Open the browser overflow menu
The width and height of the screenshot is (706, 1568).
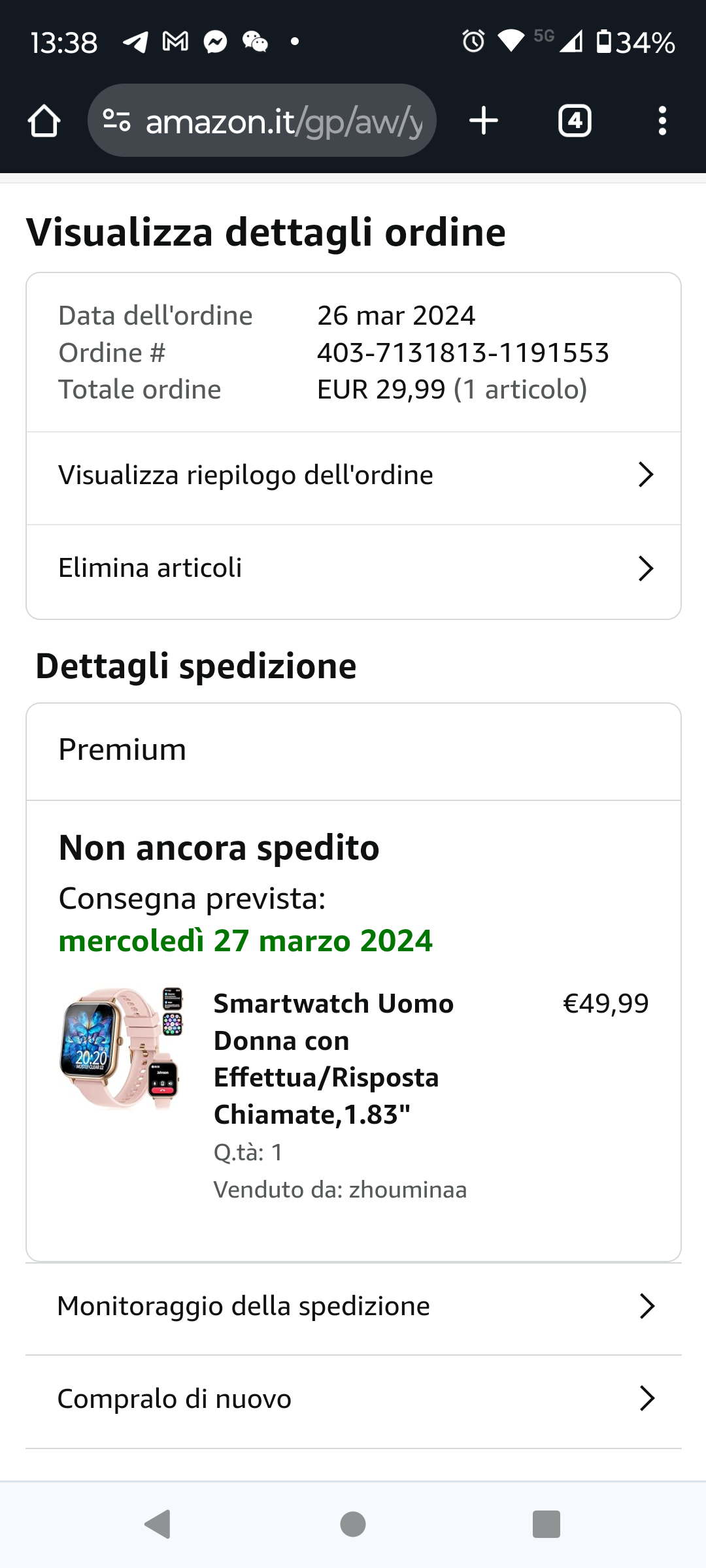pyautogui.click(x=662, y=121)
